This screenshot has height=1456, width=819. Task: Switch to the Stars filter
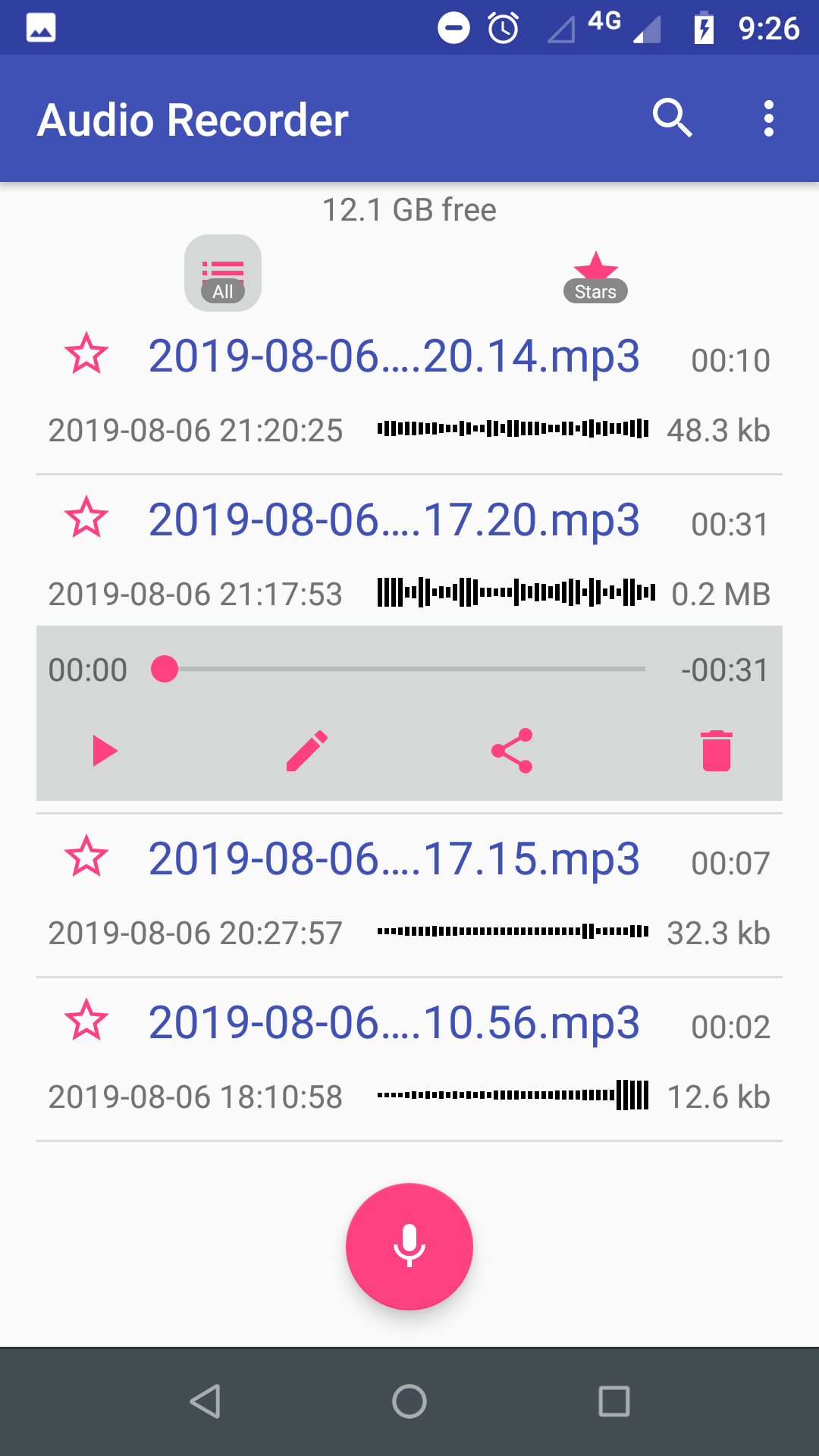(x=595, y=278)
